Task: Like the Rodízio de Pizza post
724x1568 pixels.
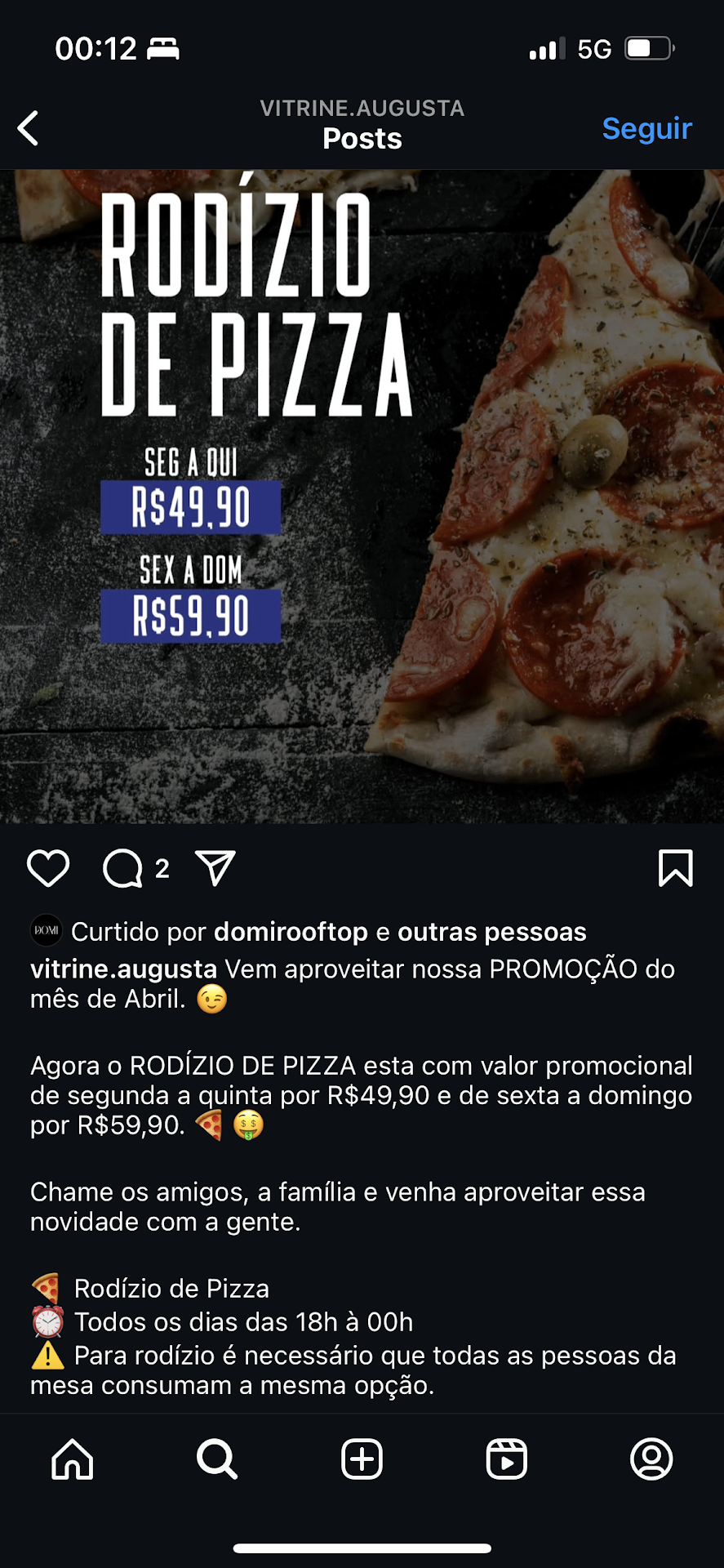Action: (x=48, y=868)
